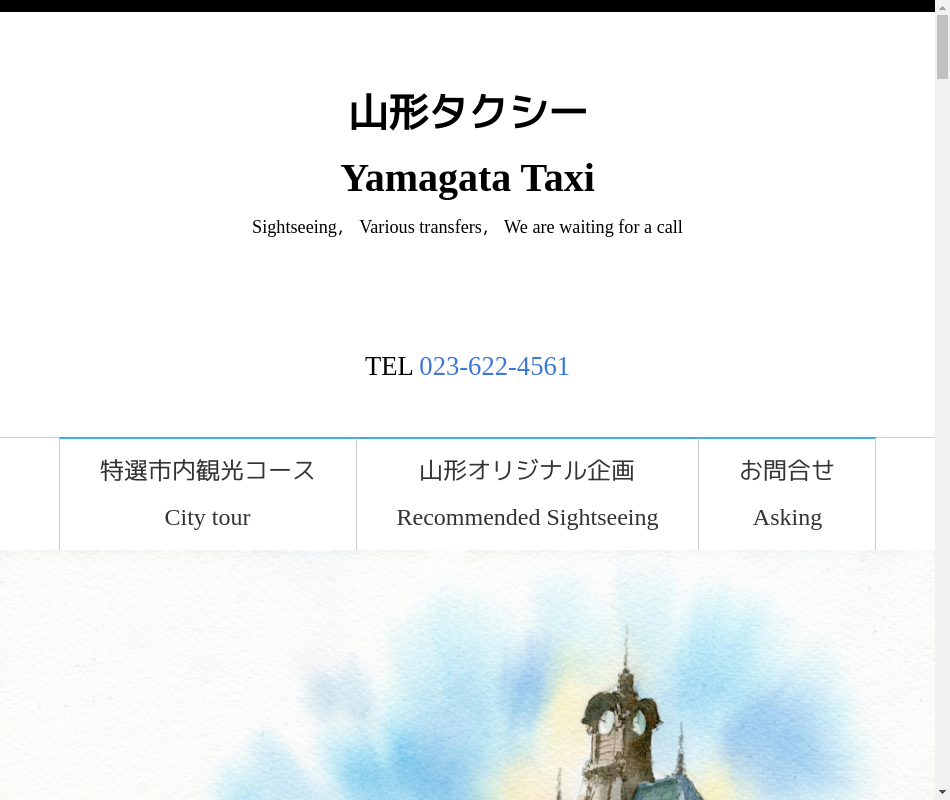Tap the scrollbar down arrow
950x800 pixels.
tap(942, 792)
